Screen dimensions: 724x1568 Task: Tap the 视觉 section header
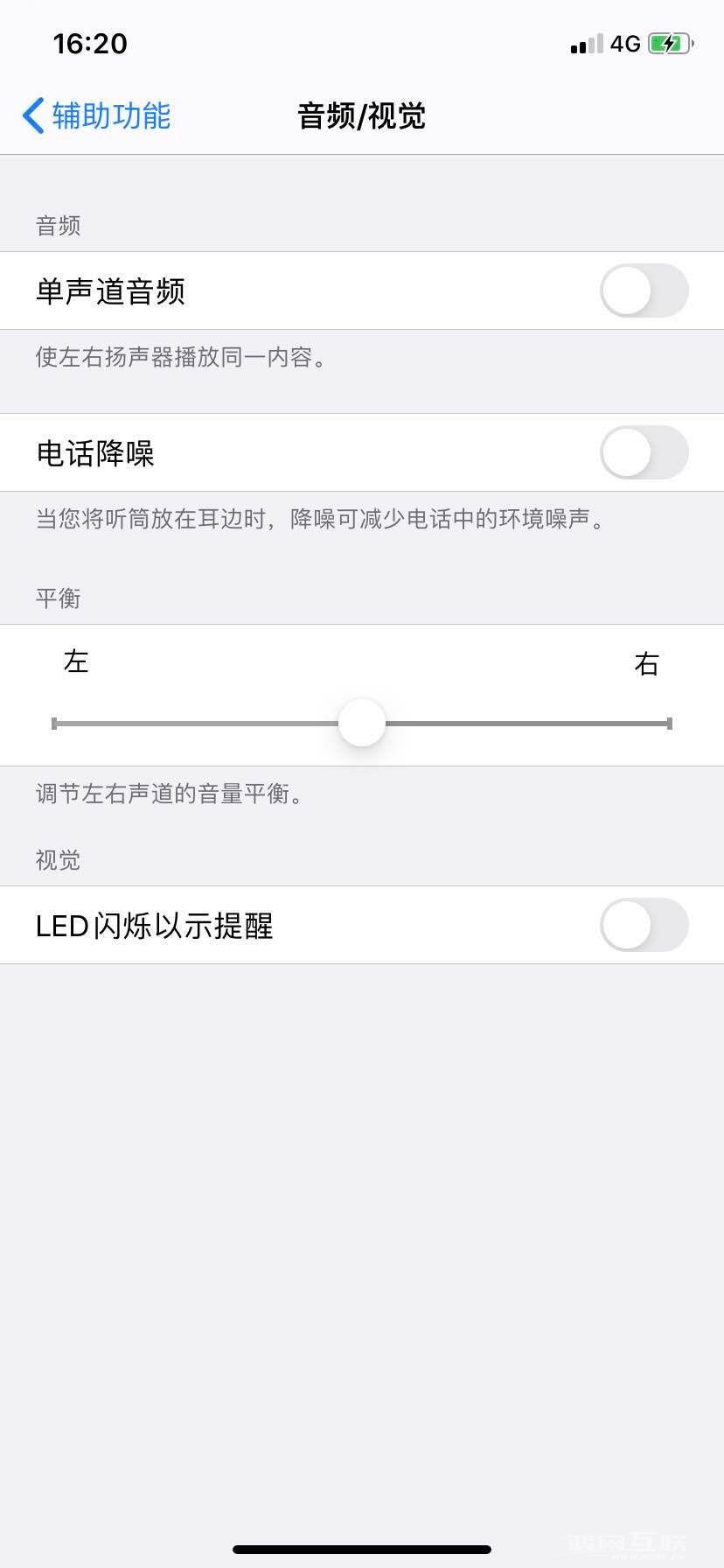[x=57, y=860]
